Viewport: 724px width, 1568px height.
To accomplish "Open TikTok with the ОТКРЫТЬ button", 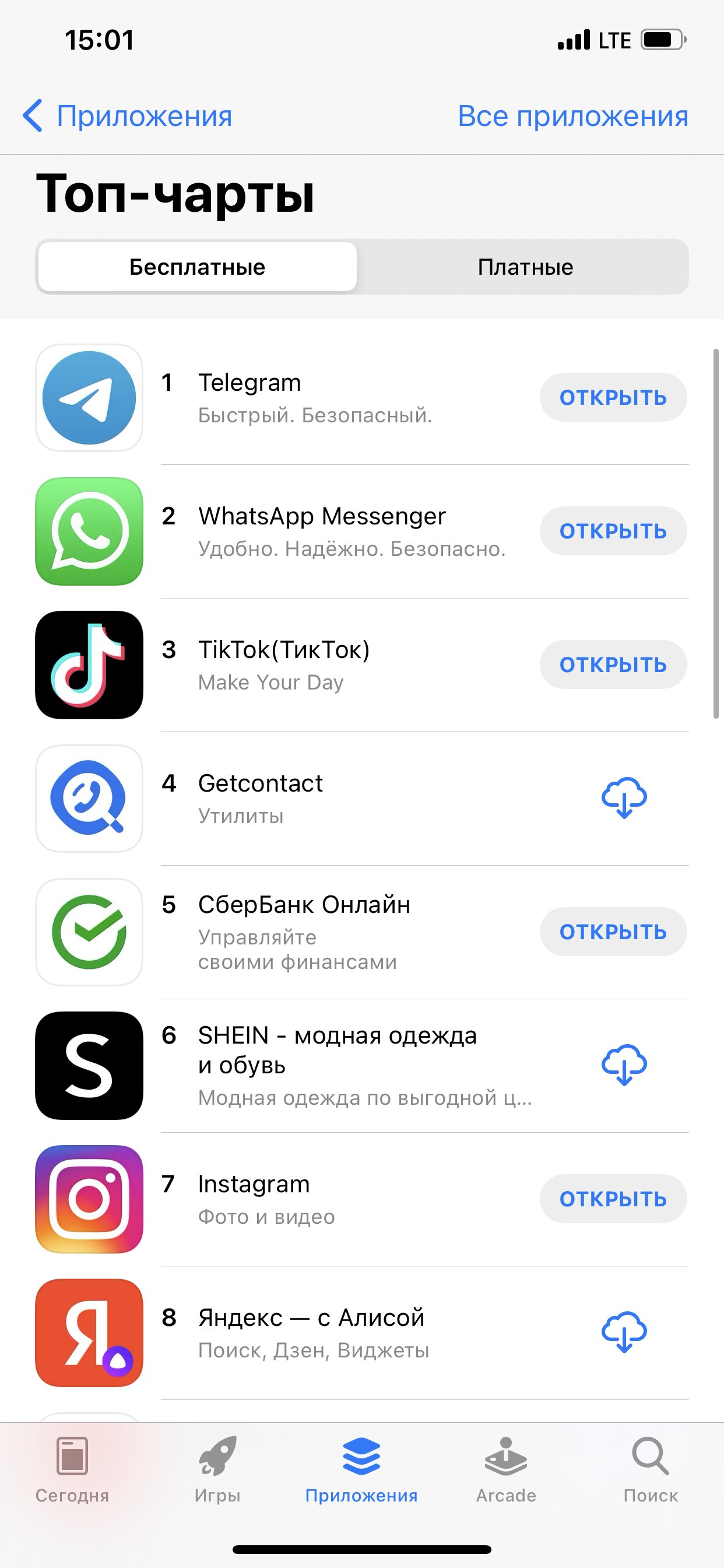I will [x=613, y=664].
